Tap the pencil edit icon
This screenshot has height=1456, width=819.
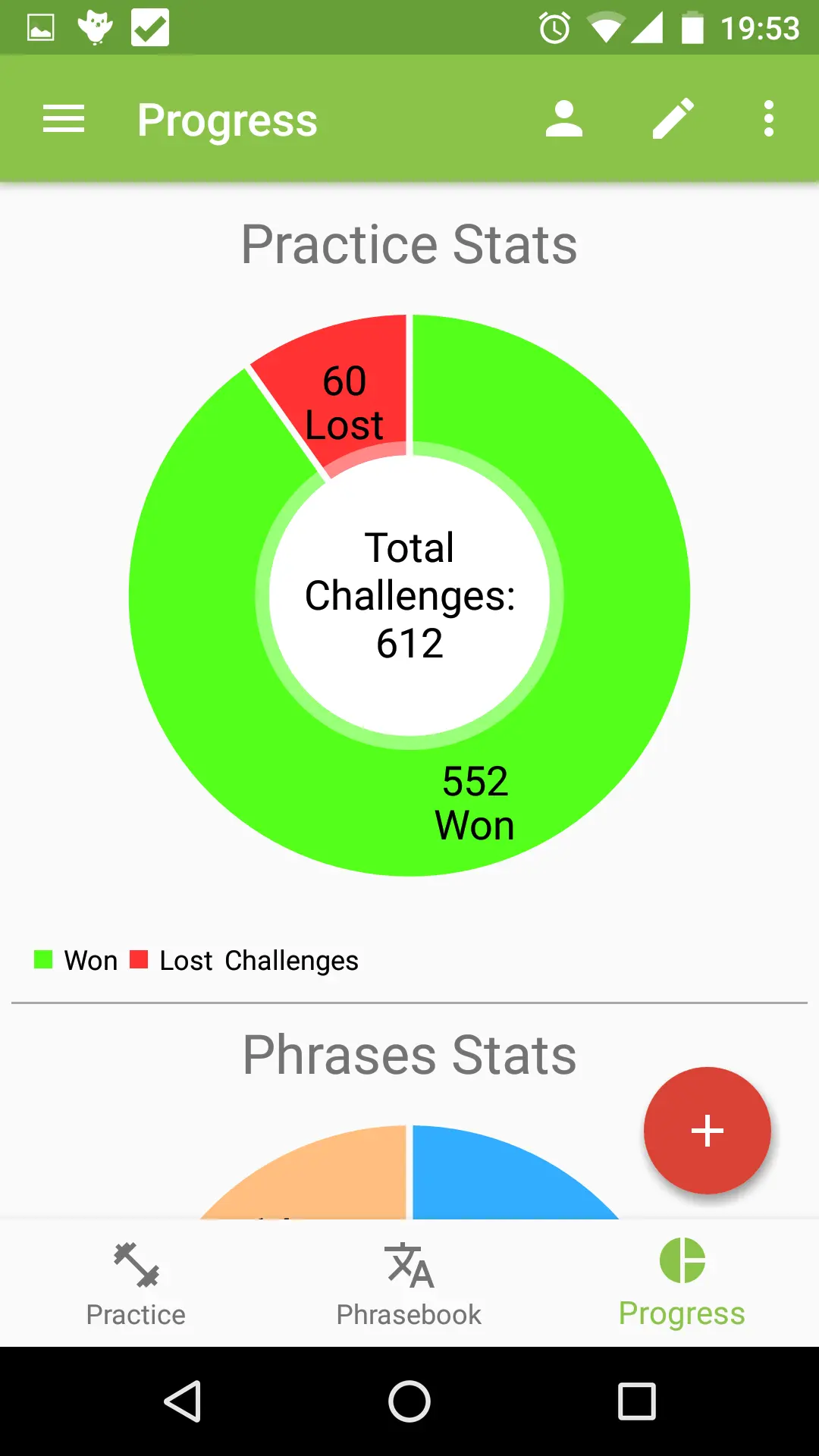(x=673, y=119)
